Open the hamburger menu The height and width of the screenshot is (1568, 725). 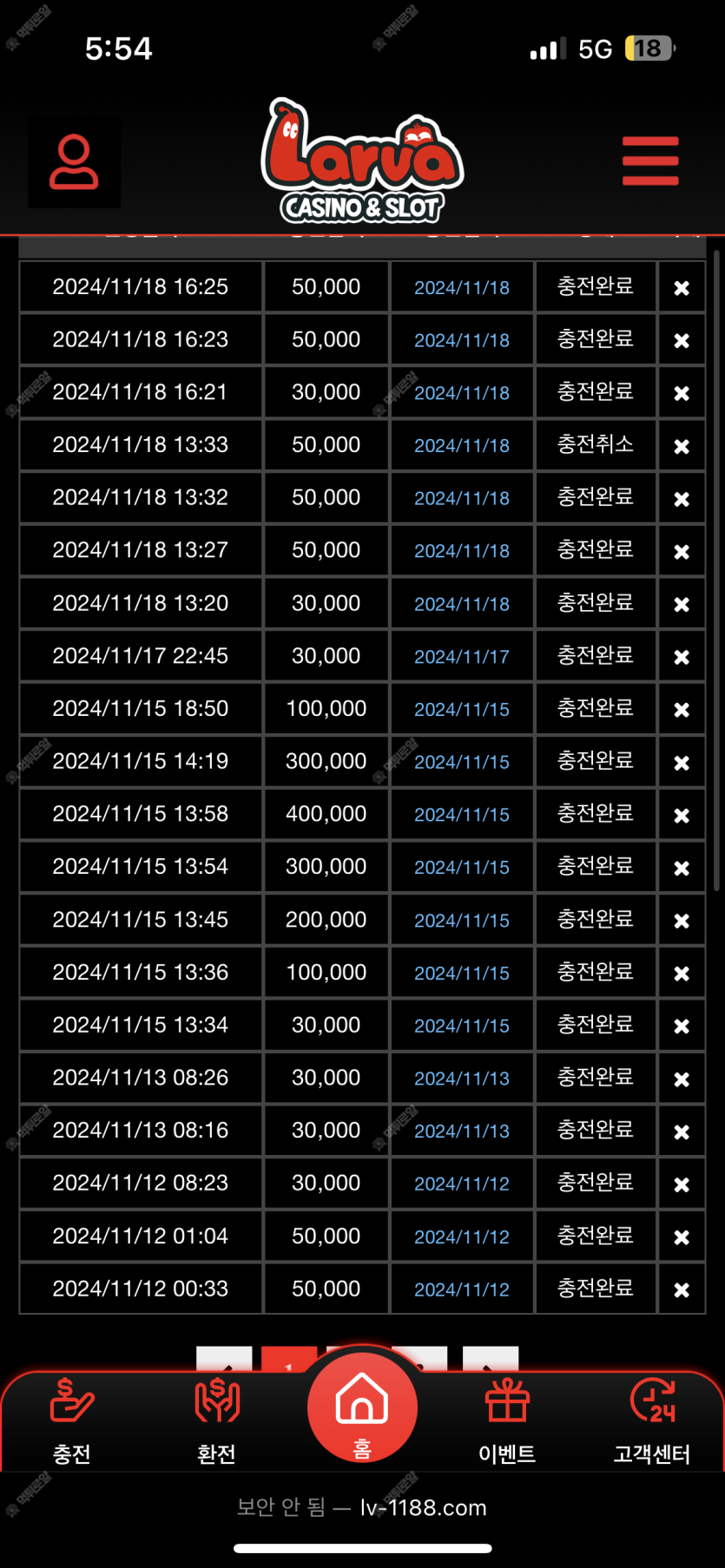650,161
